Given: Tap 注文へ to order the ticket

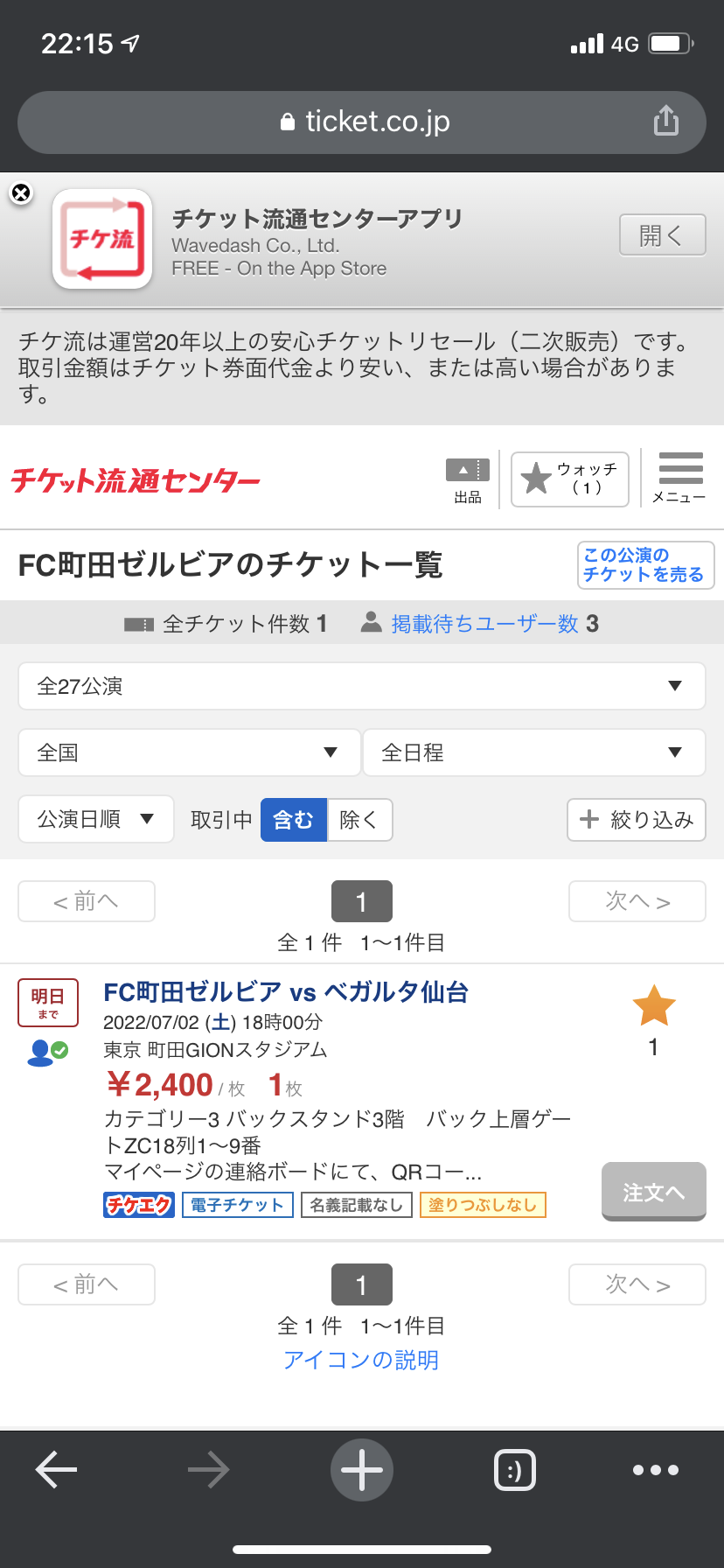Looking at the screenshot, I should pos(654,1192).
